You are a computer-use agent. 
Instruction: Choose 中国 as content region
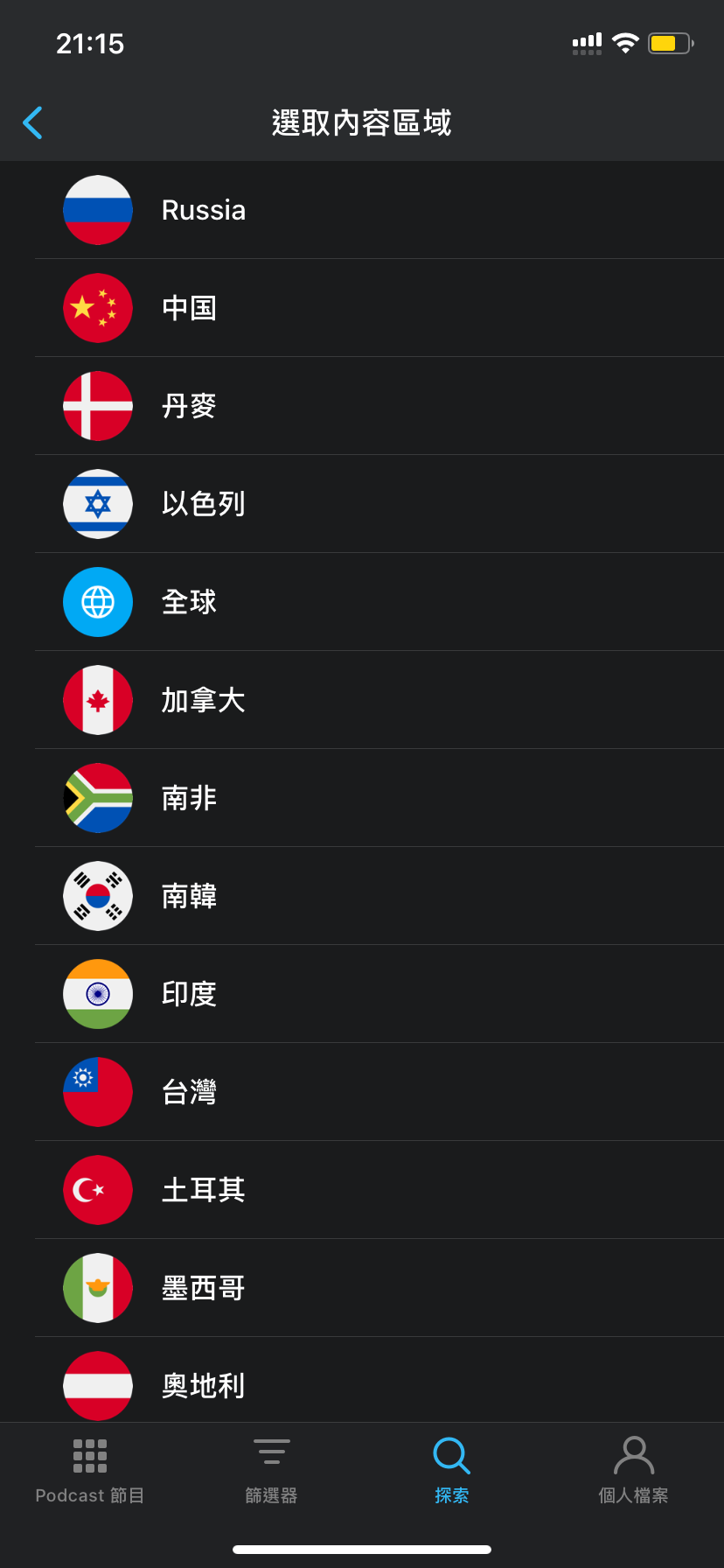coord(190,308)
